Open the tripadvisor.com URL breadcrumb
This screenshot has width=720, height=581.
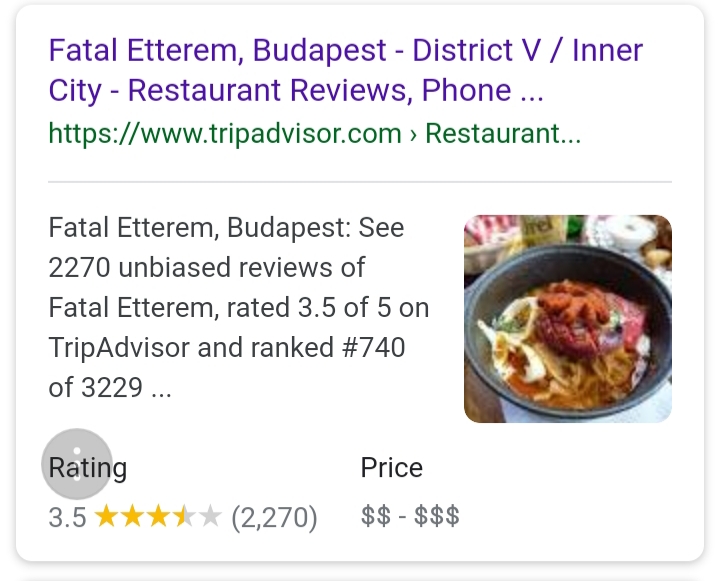point(314,133)
